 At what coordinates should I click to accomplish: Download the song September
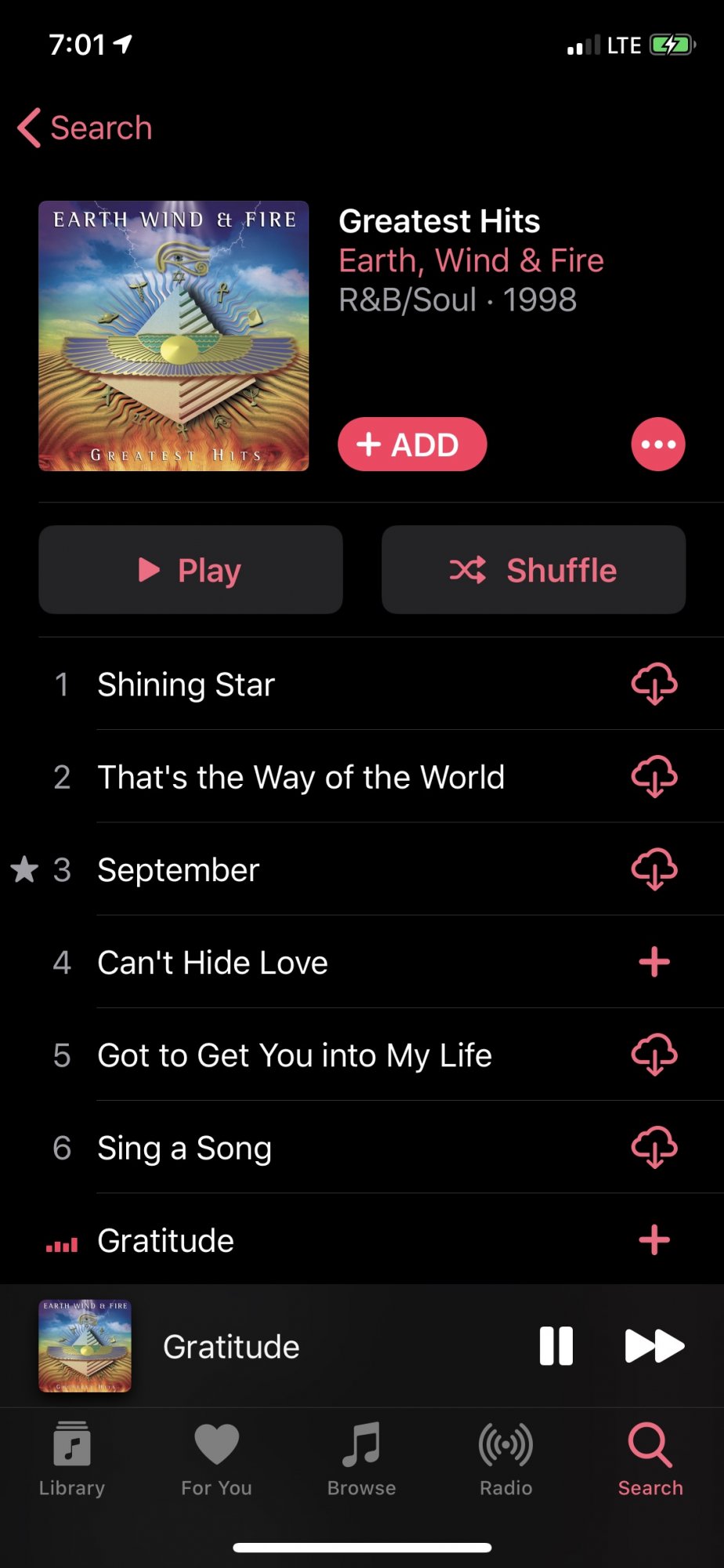(653, 869)
